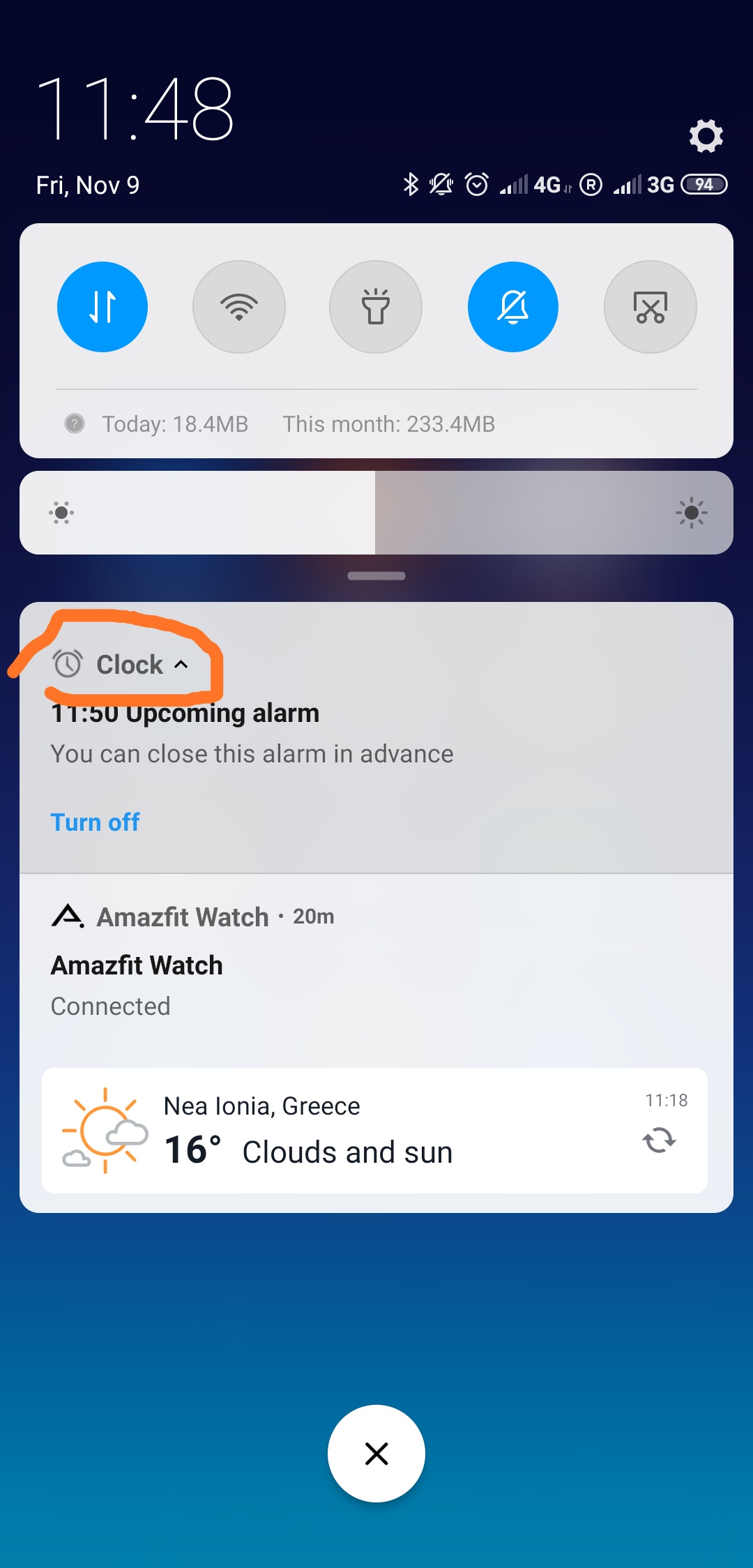
Task: Set brightness on the slider
Action: pos(375,513)
